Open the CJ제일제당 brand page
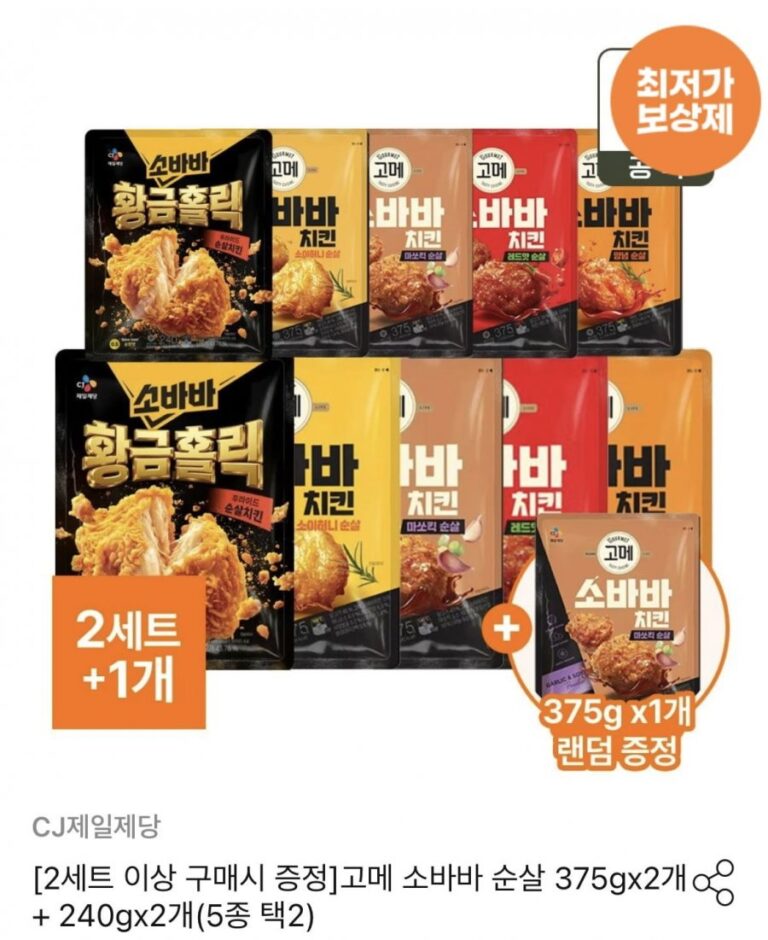The height and width of the screenshot is (940, 768). (x=96, y=827)
